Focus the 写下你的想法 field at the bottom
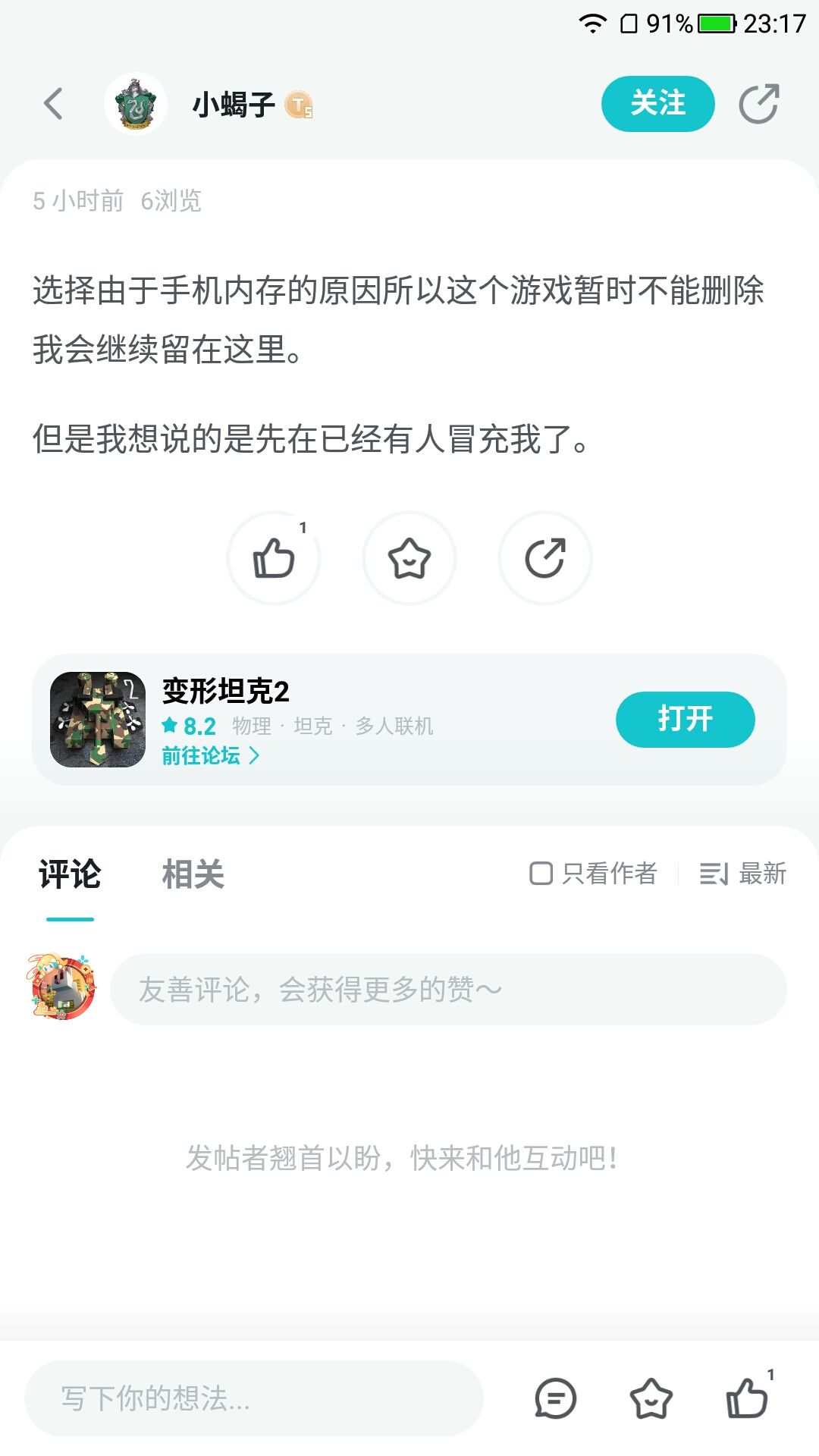 pos(254,1398)
